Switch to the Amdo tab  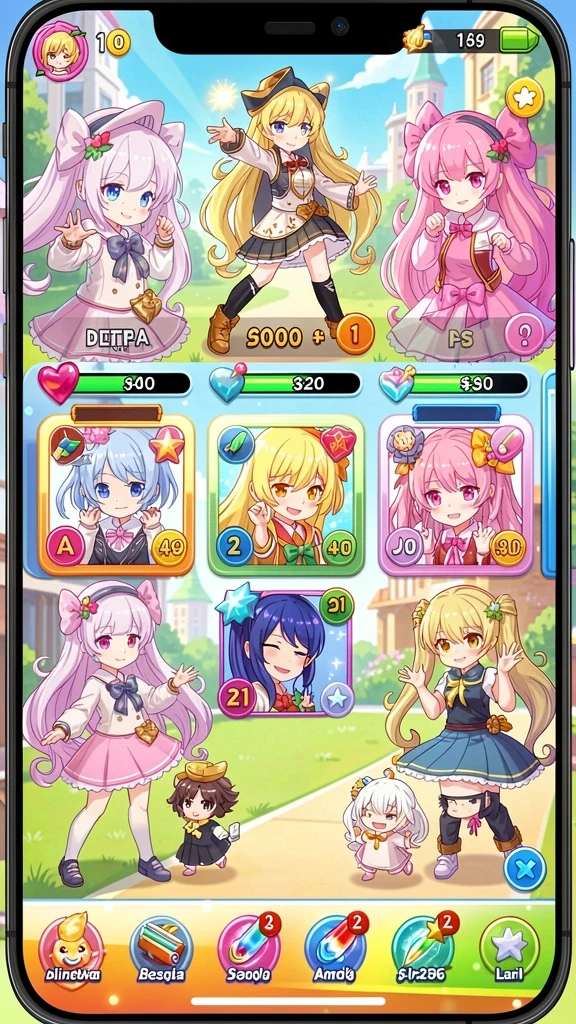coord(336,950)
